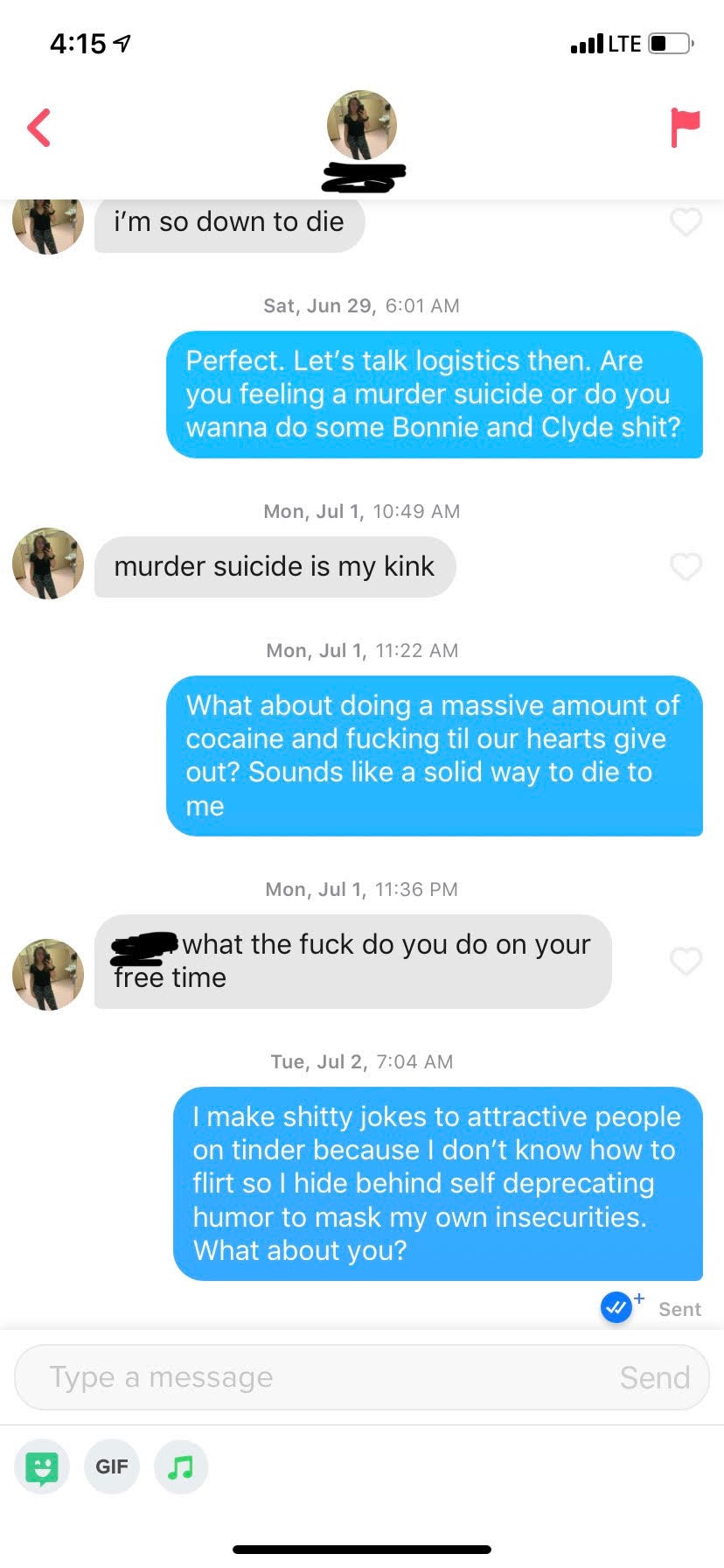Screen dimensions: 724x1568
Task: Share a song with the music note
Action: [181, 1466]
